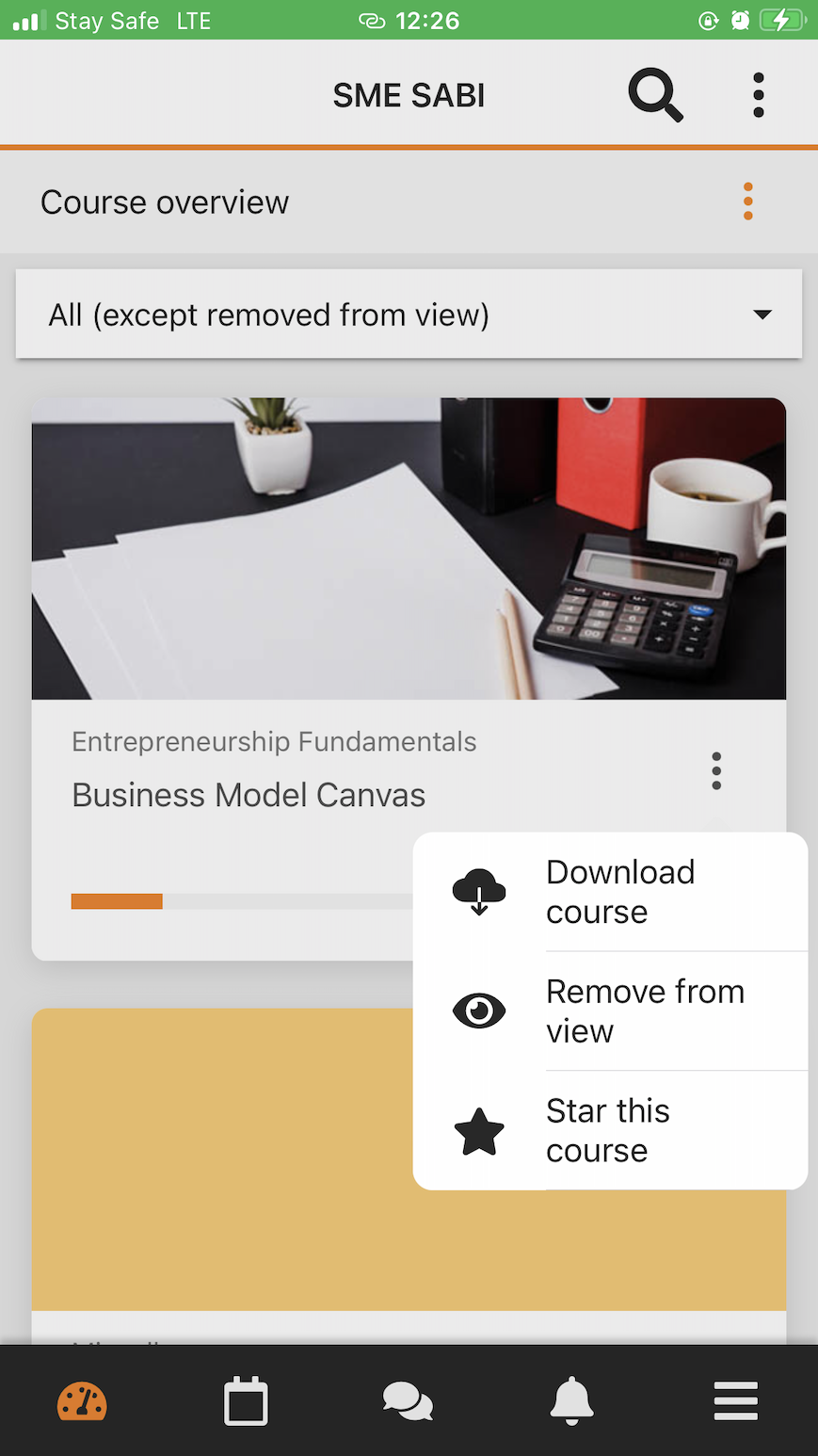Switch to the dashboard tab
This screenshot has height=1456, width=818.
pos(82,1401)
